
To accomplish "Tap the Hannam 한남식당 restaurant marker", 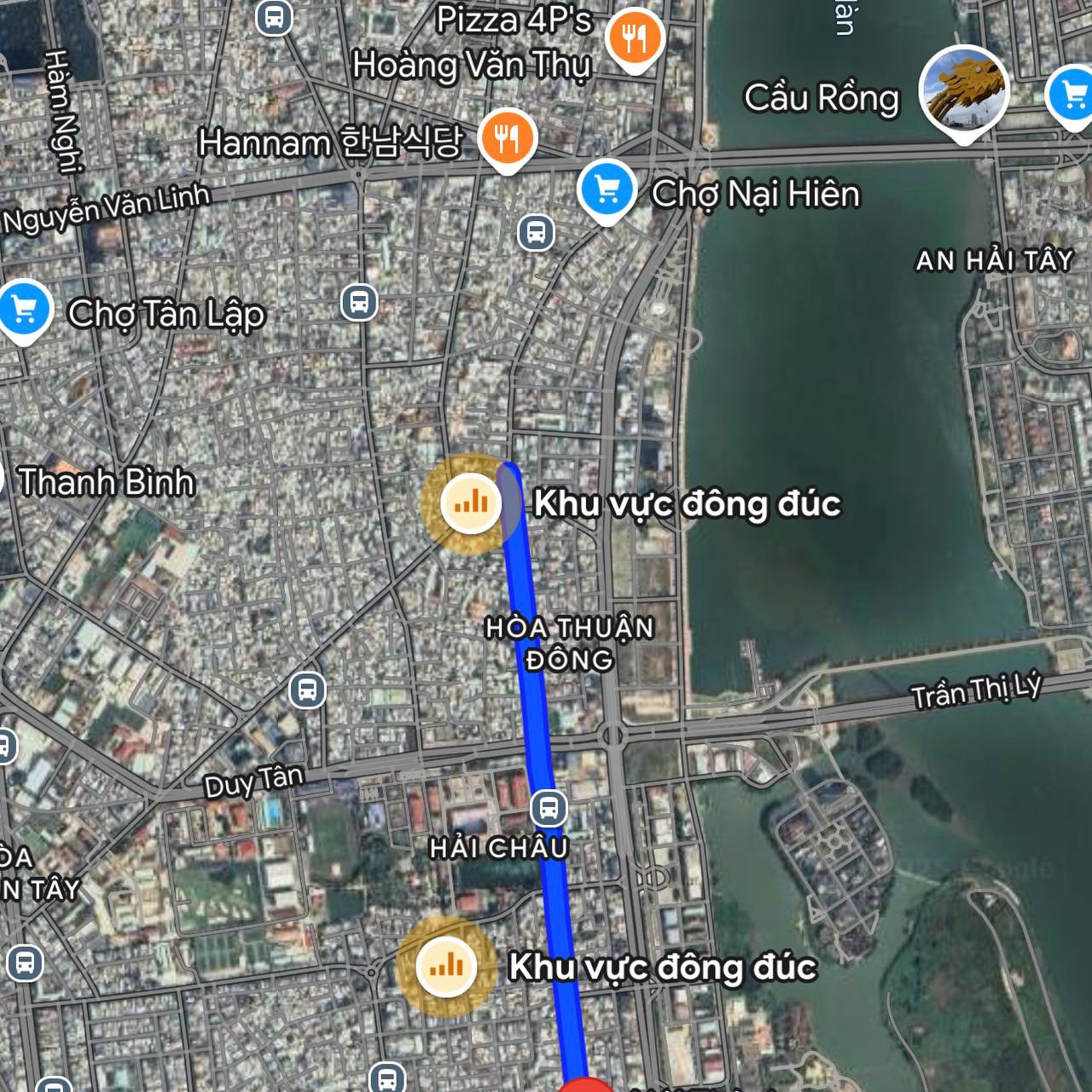I will 507,136.
